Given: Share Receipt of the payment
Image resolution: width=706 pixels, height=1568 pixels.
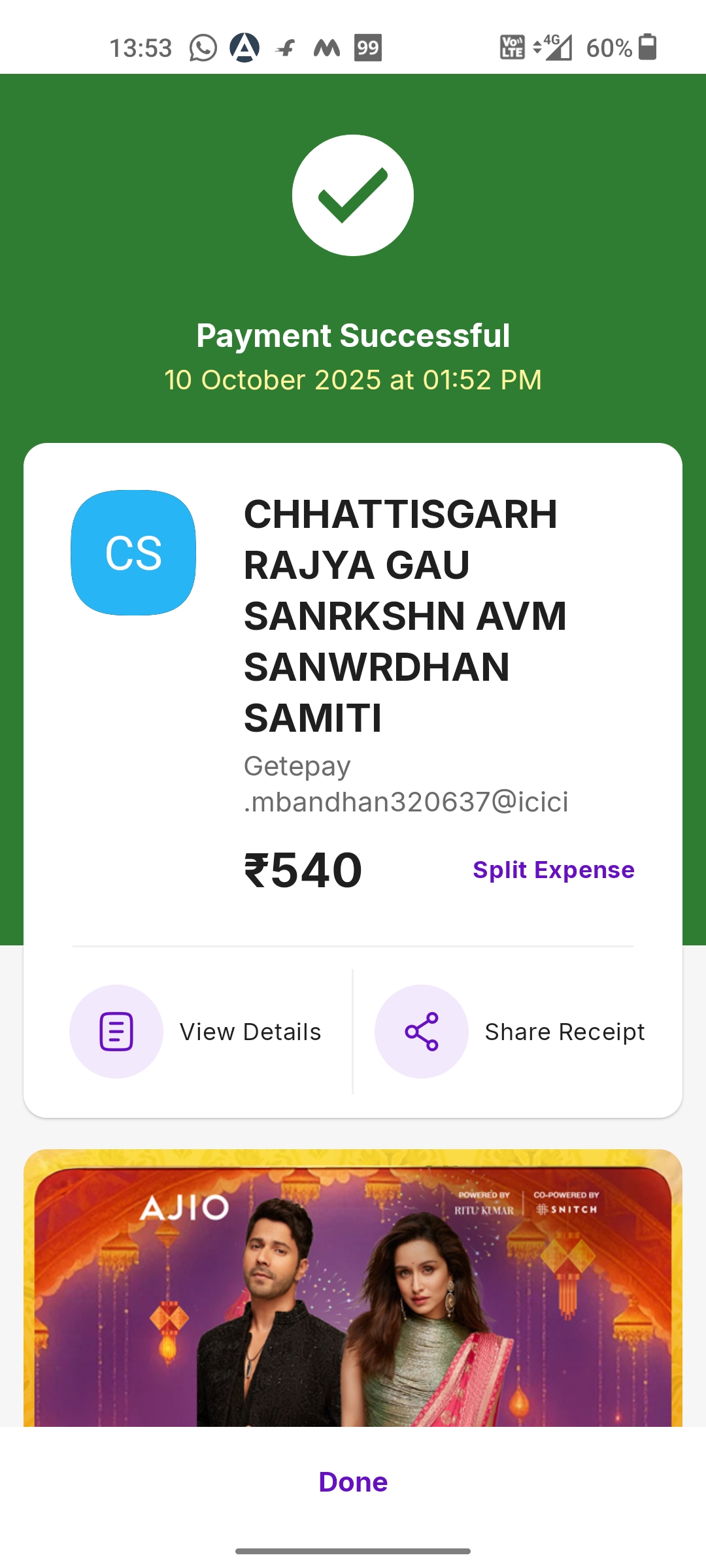Looking at the screenshot, I should point(510,1032).
